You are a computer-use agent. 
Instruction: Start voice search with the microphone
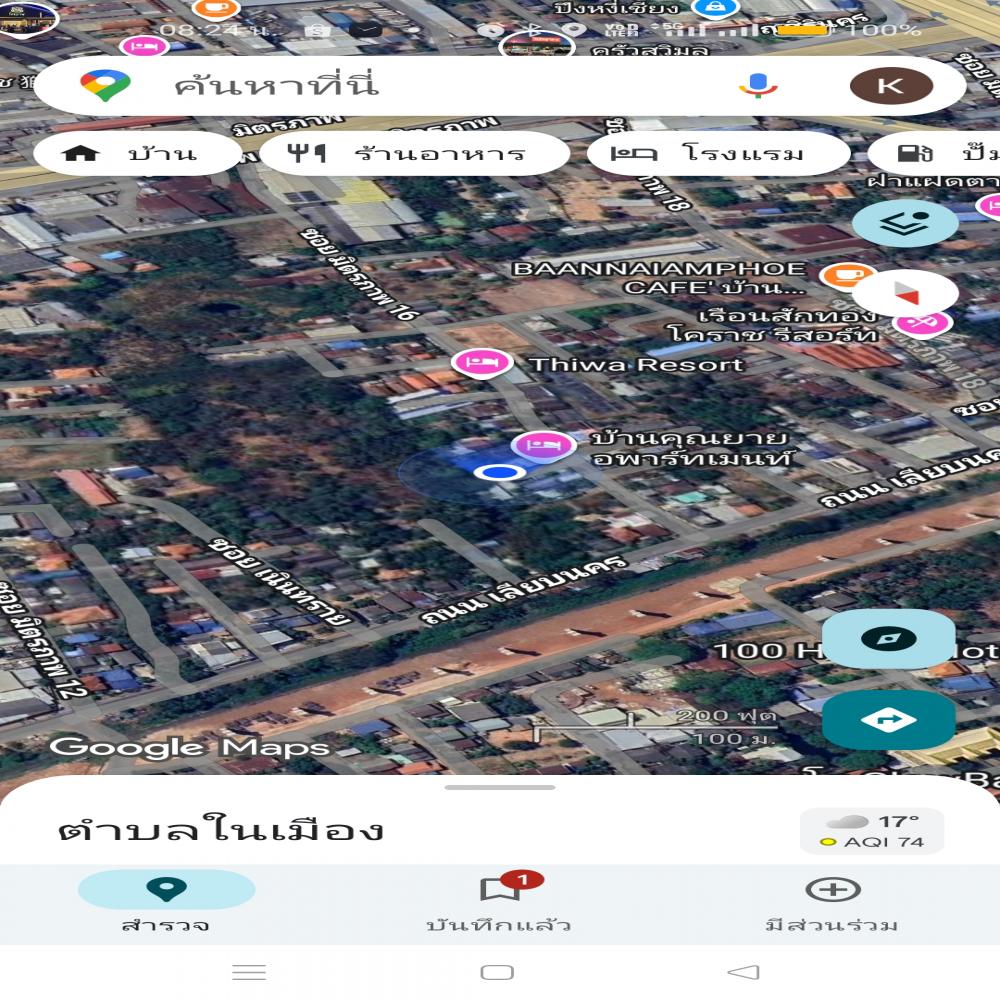coord(758,86)
